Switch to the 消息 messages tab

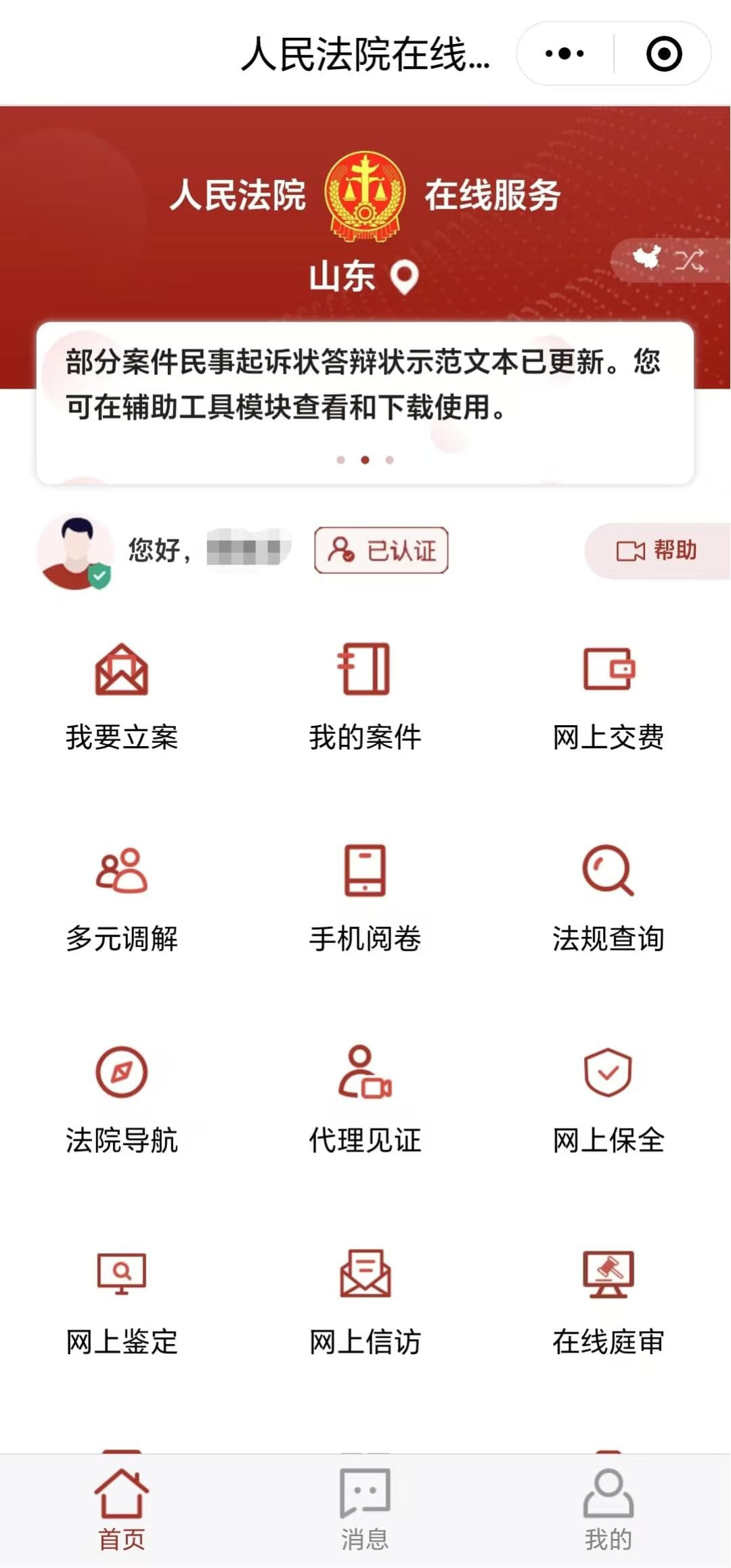pyautogui.click(x=365, y=1510)
